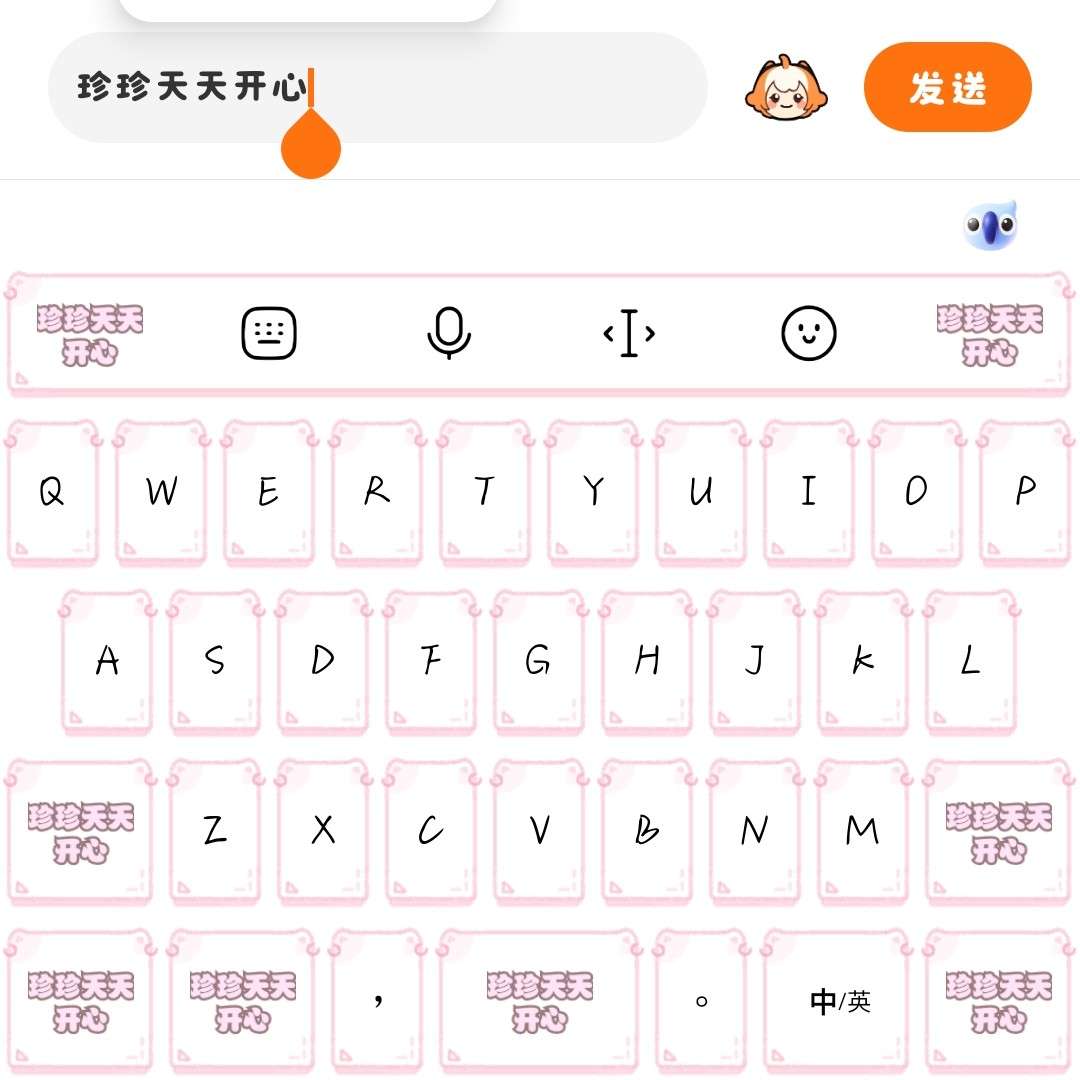Hit the G key on keyboard
Screen dimensions: 1080x1080
pos(538,661)
